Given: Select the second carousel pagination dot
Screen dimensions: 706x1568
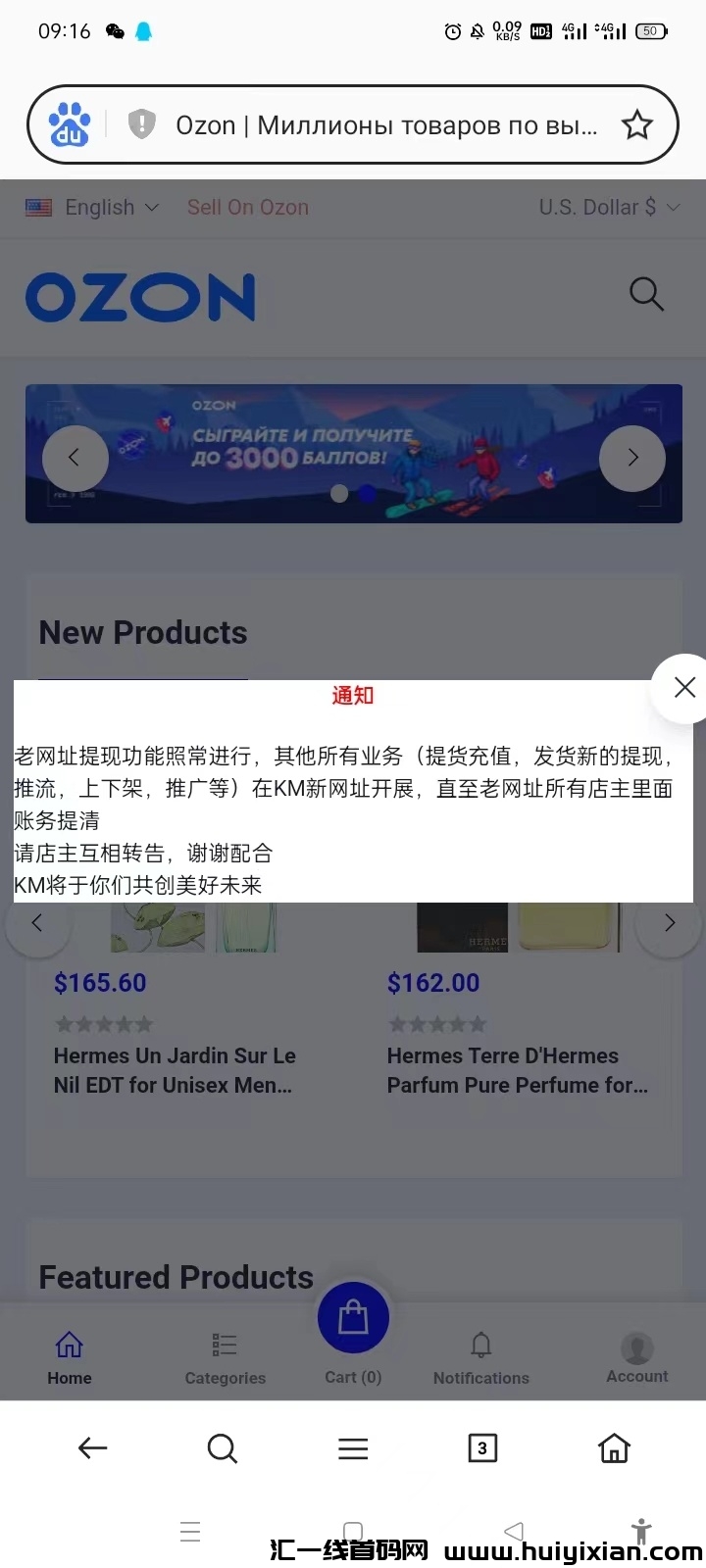Looking at the screenshot, I should pos(368,494).
